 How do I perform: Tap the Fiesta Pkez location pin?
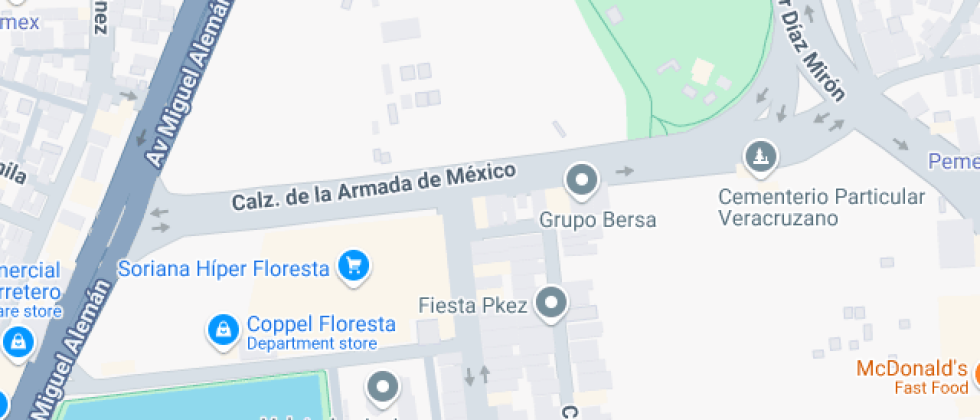551,302
